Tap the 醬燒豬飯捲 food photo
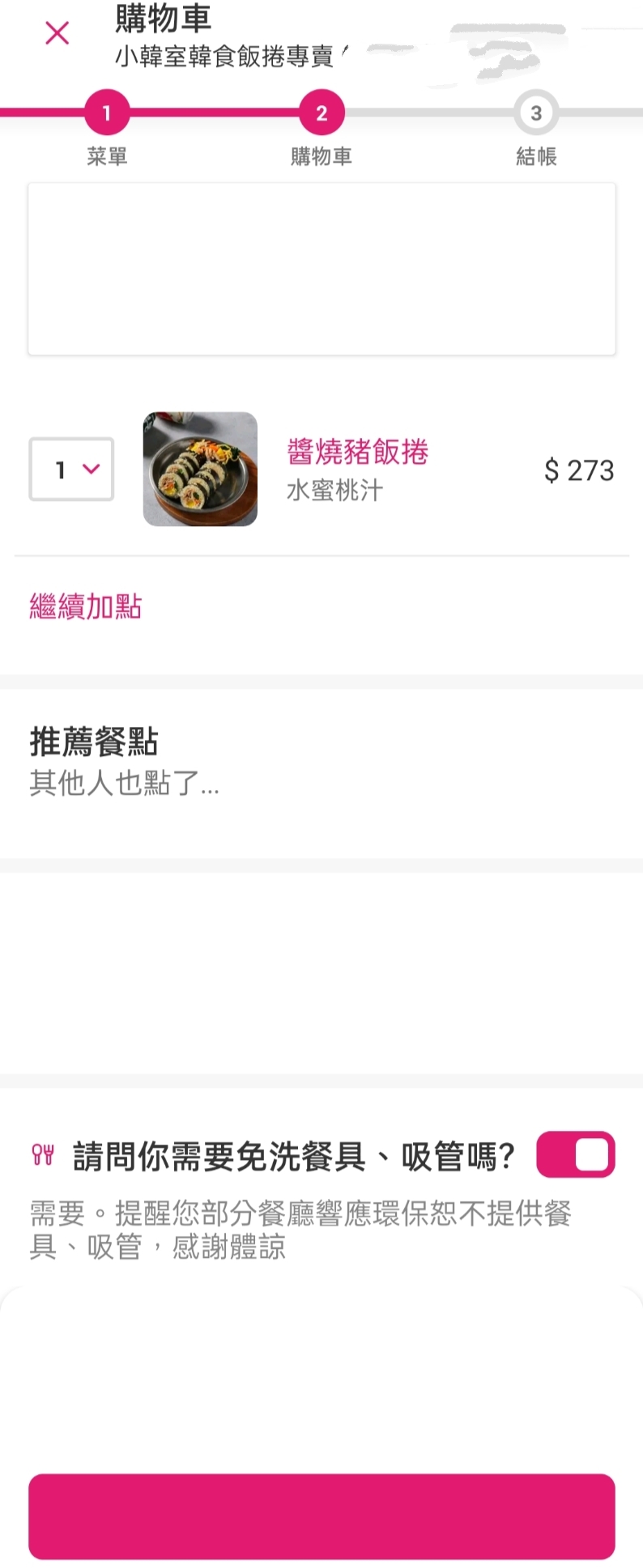Image resolution: width=643 pixels, height=1568 pixels. [200, 470]
